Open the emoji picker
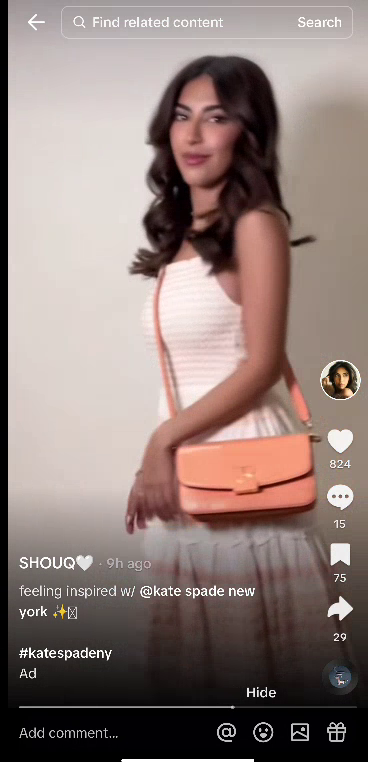Image resolution: width=368 pixels, height=762 pixels. 263,732
